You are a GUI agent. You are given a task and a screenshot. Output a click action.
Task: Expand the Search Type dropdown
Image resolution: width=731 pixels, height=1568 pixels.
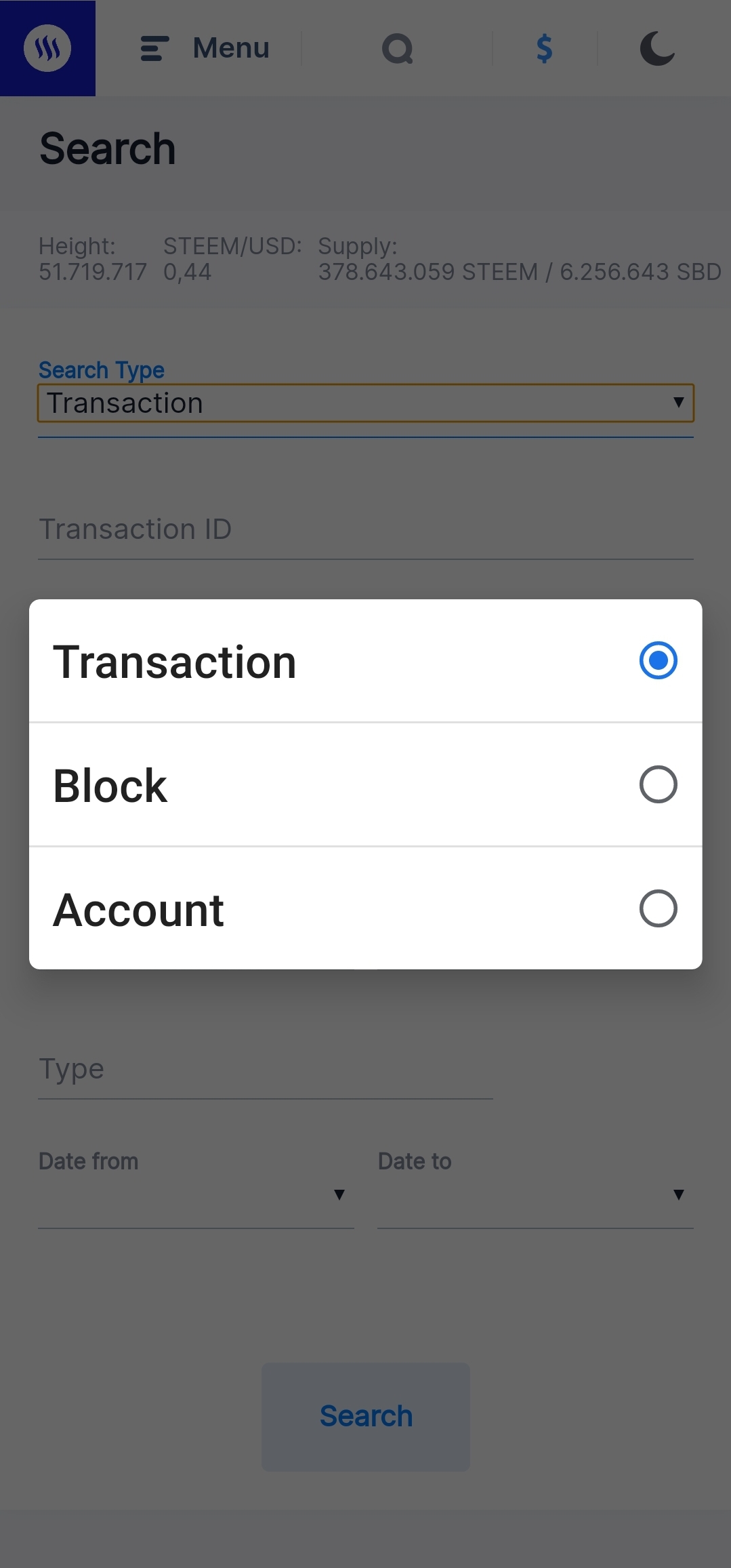[x=365, y=403]
